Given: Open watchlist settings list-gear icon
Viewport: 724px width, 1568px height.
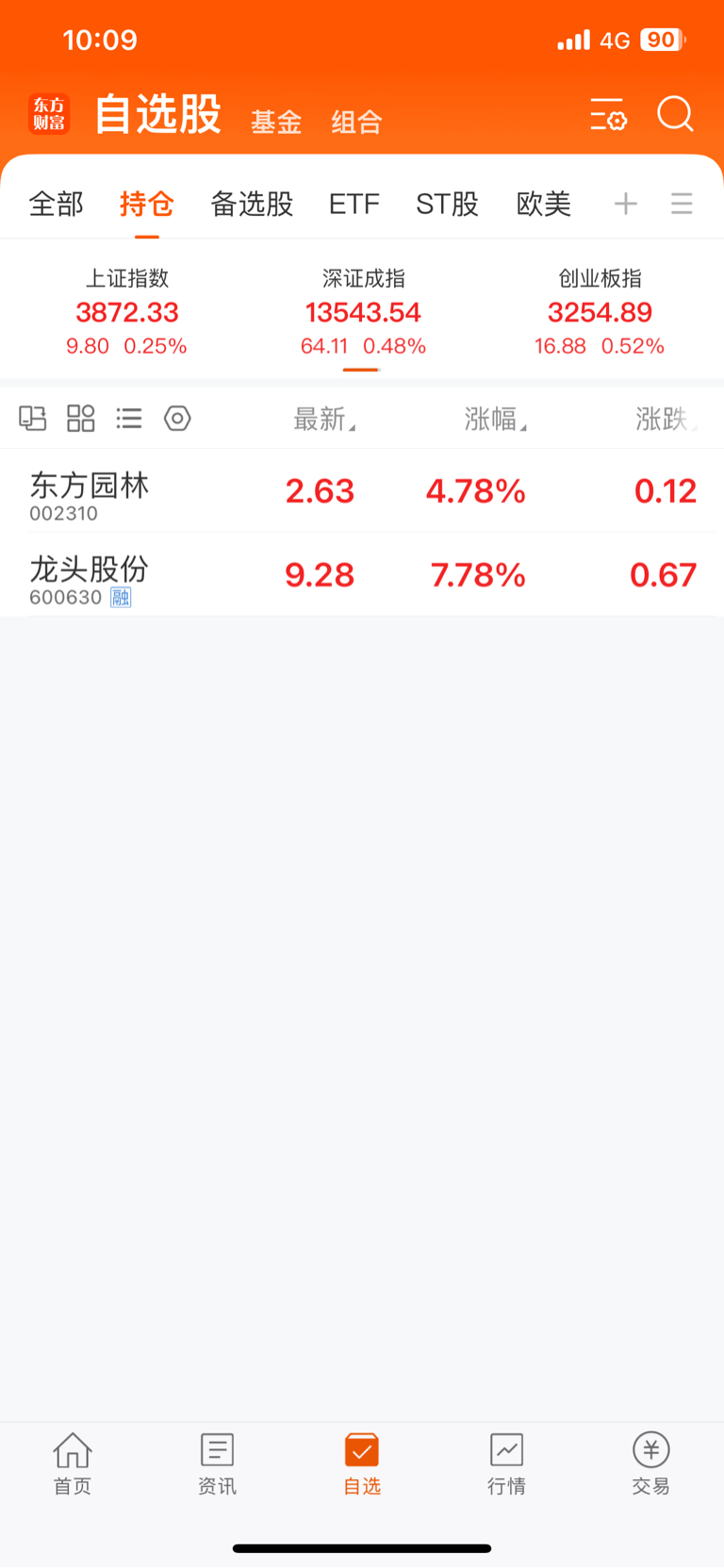Looking at the screenshot, I should tap(608, 115).
